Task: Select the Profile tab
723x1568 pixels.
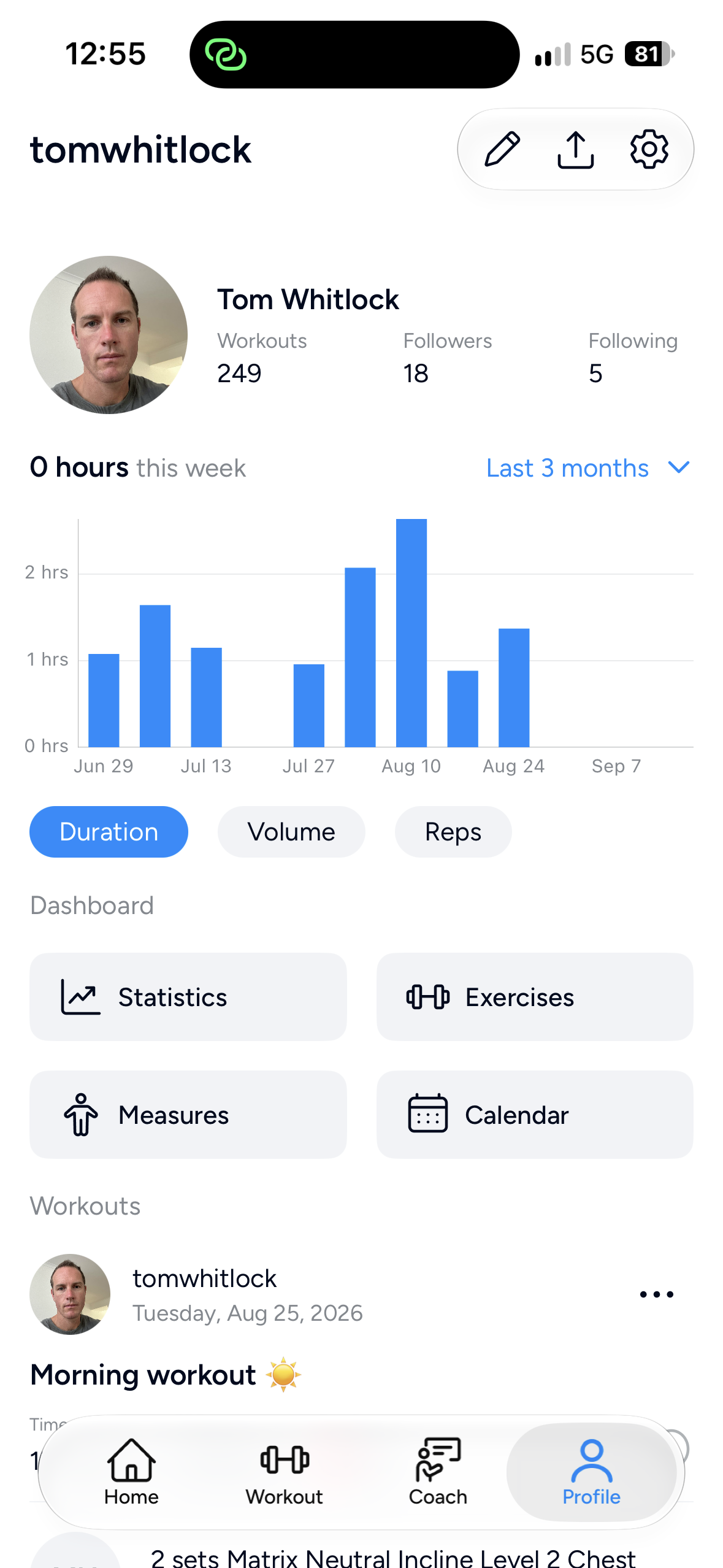Action: tap(591, 1472)
